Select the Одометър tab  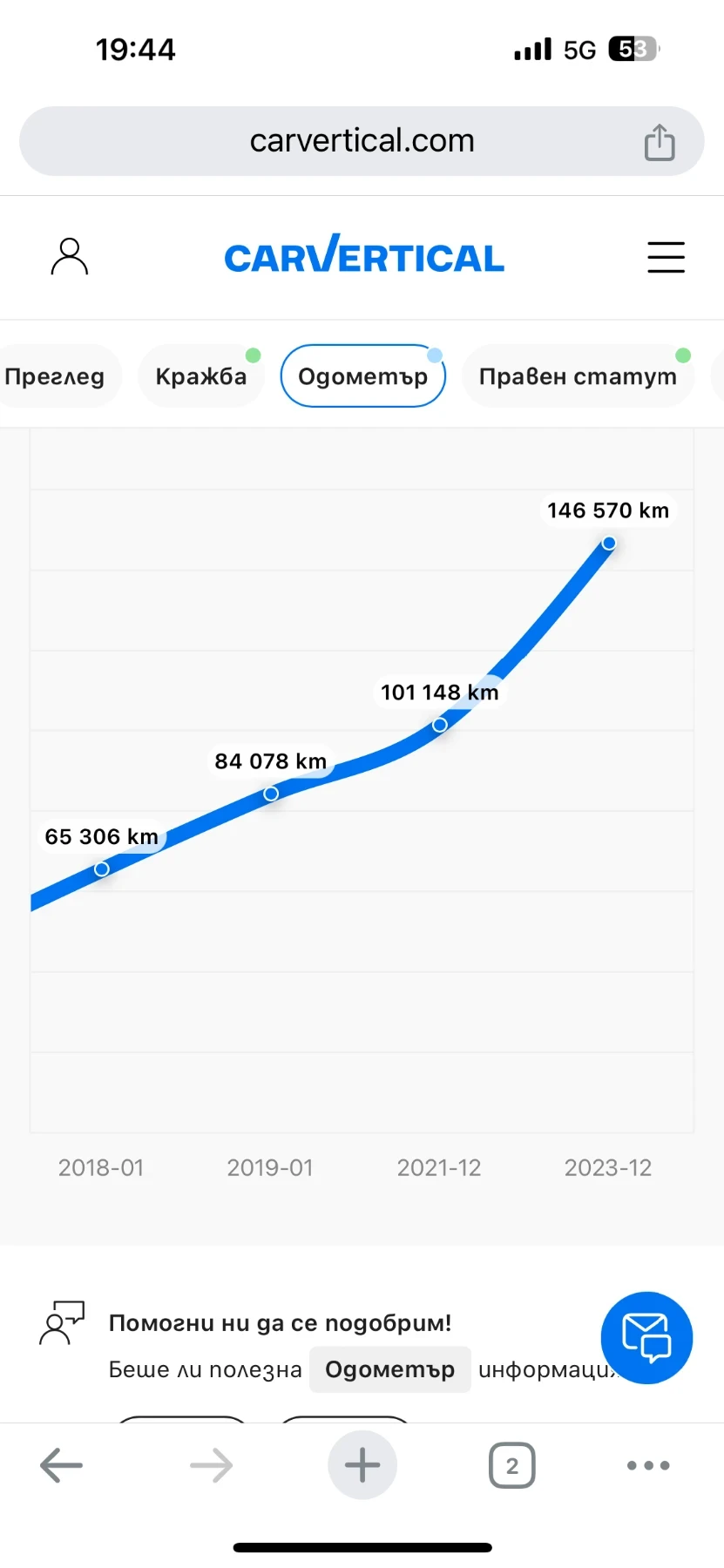point(362,376)
